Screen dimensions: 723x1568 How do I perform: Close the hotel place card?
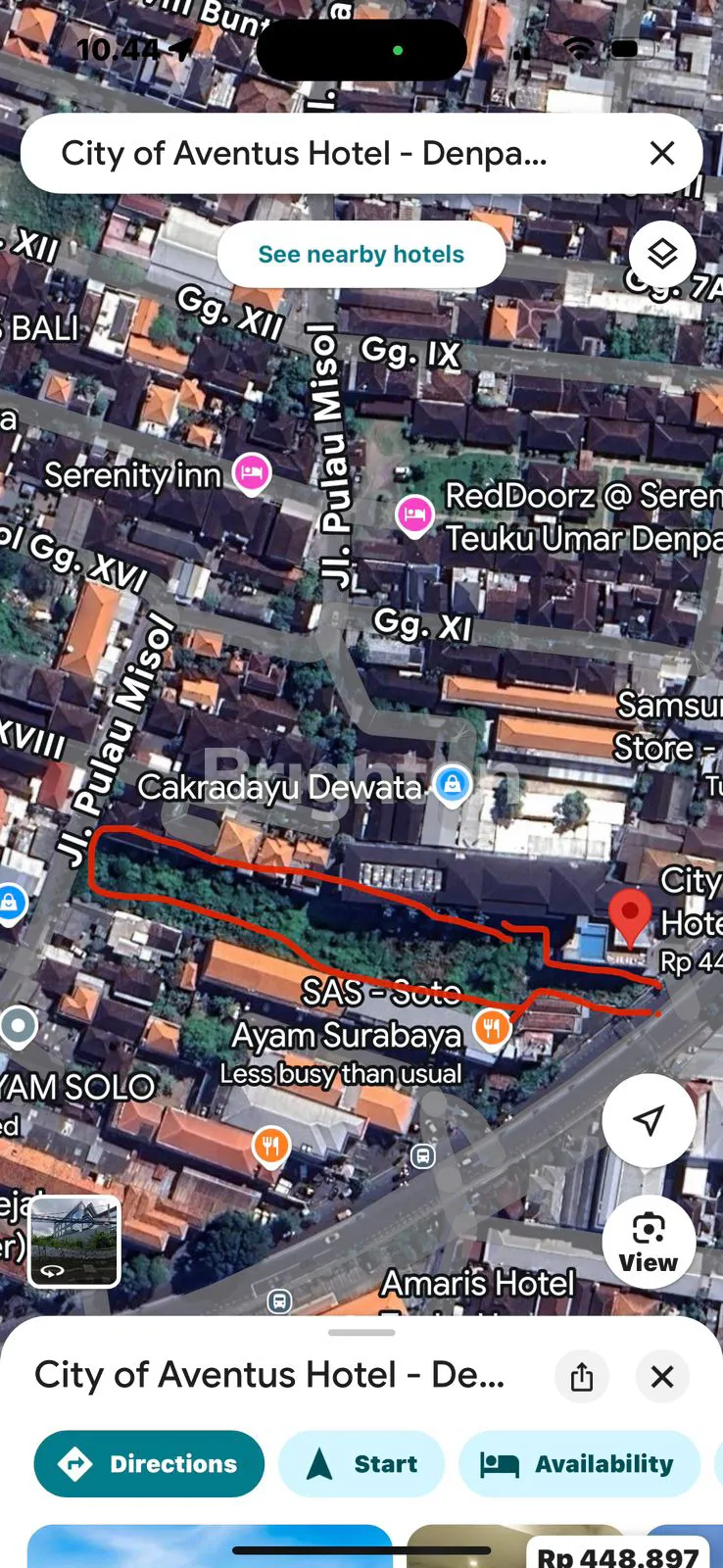click(662, 1376)
